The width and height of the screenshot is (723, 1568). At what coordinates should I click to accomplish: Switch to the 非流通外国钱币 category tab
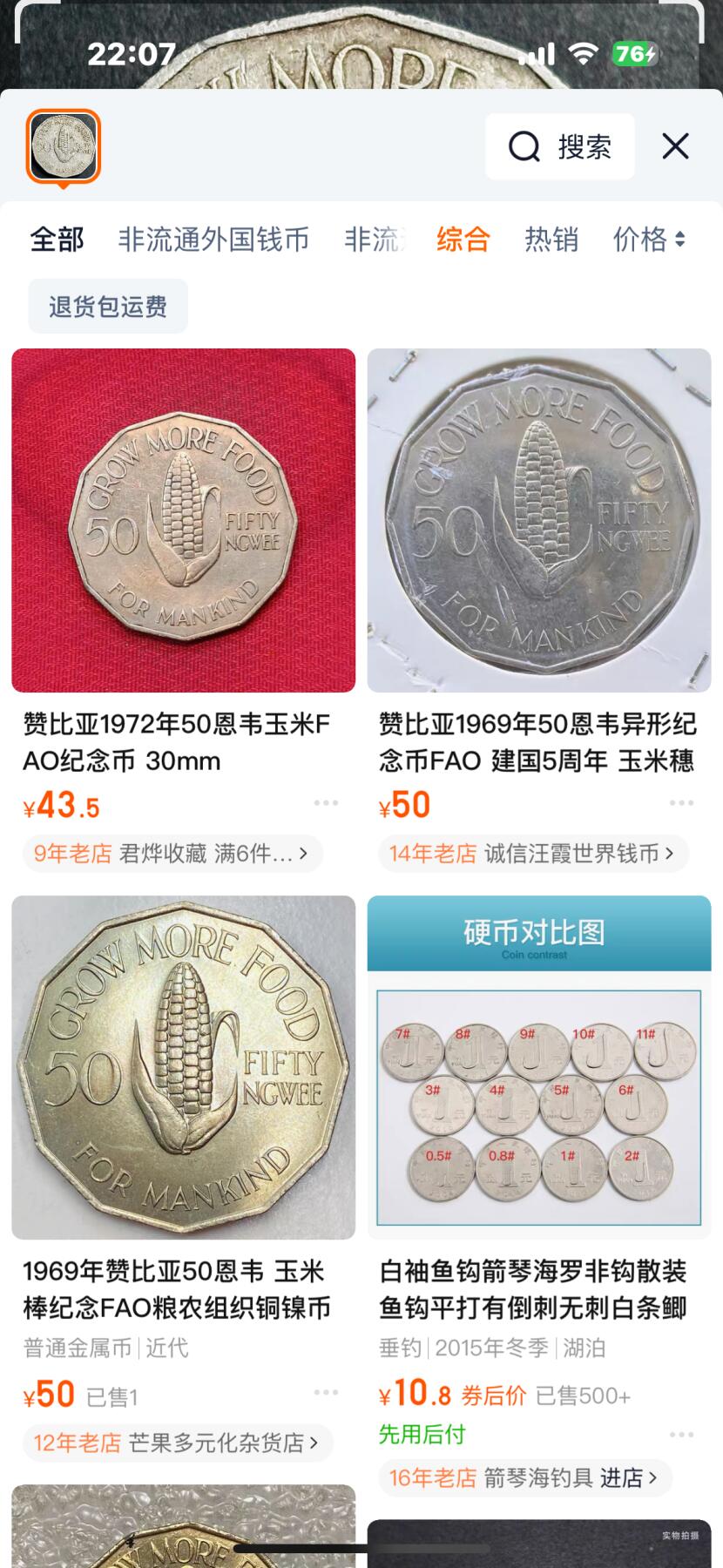pyautogui.click(x=213, y=239)
